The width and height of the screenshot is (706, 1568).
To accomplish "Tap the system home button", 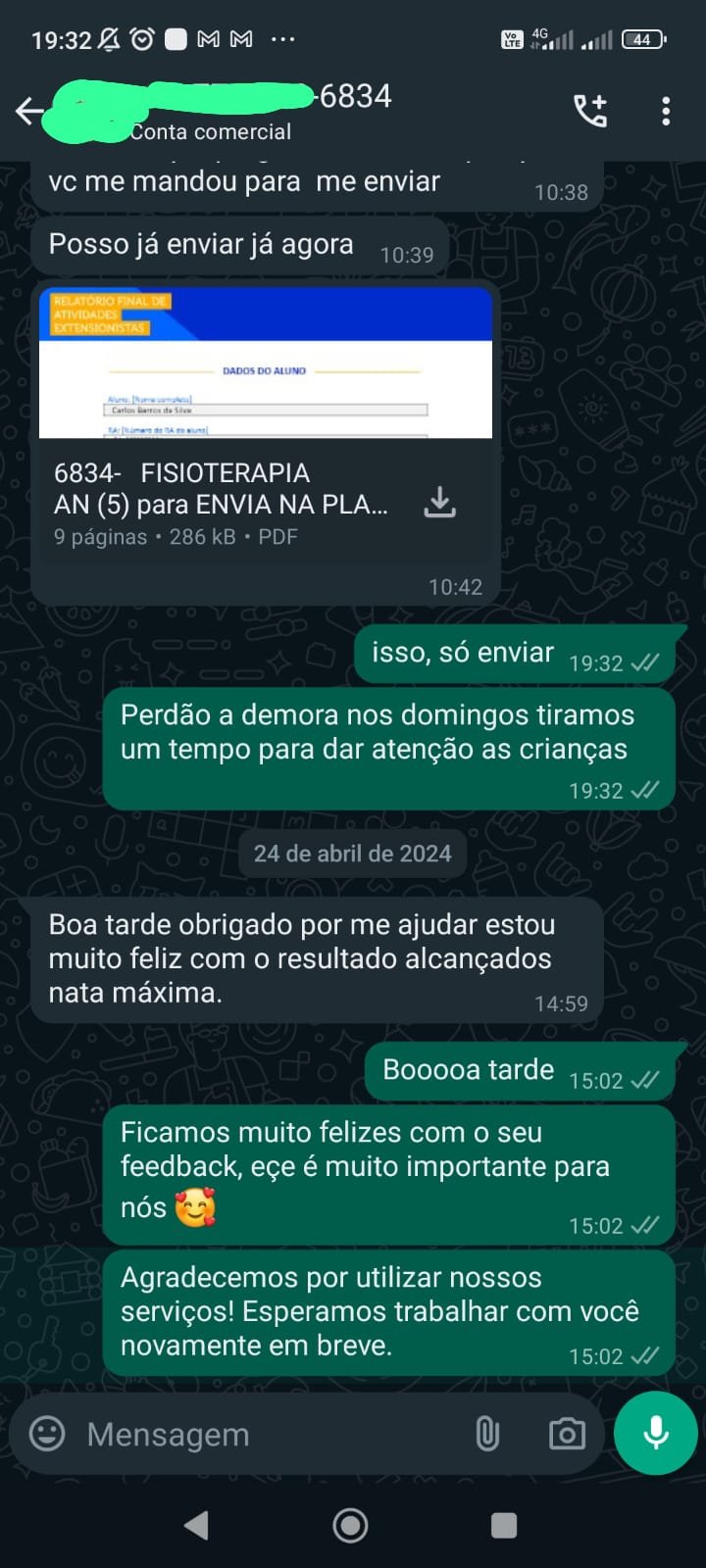I will pos(351,1525).
